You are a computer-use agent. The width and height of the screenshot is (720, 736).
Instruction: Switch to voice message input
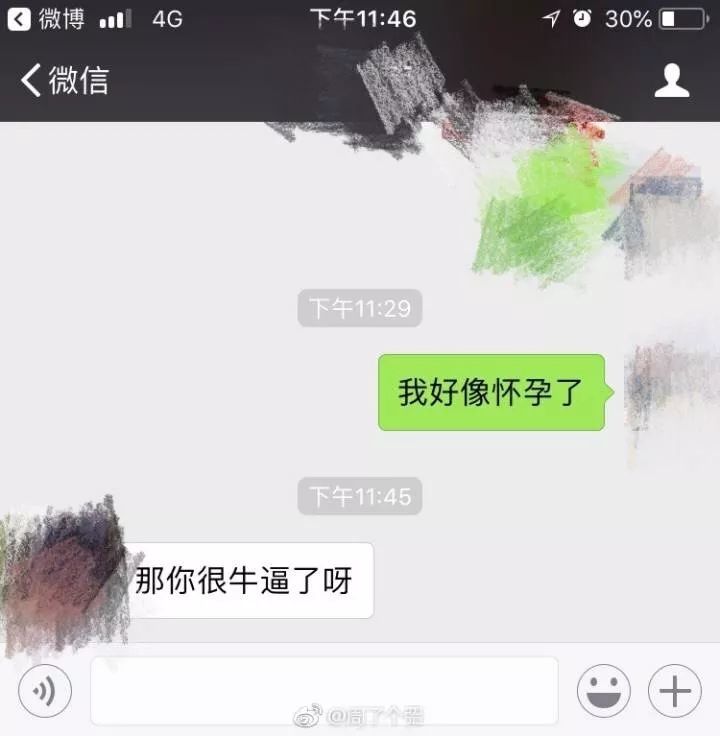45,690
